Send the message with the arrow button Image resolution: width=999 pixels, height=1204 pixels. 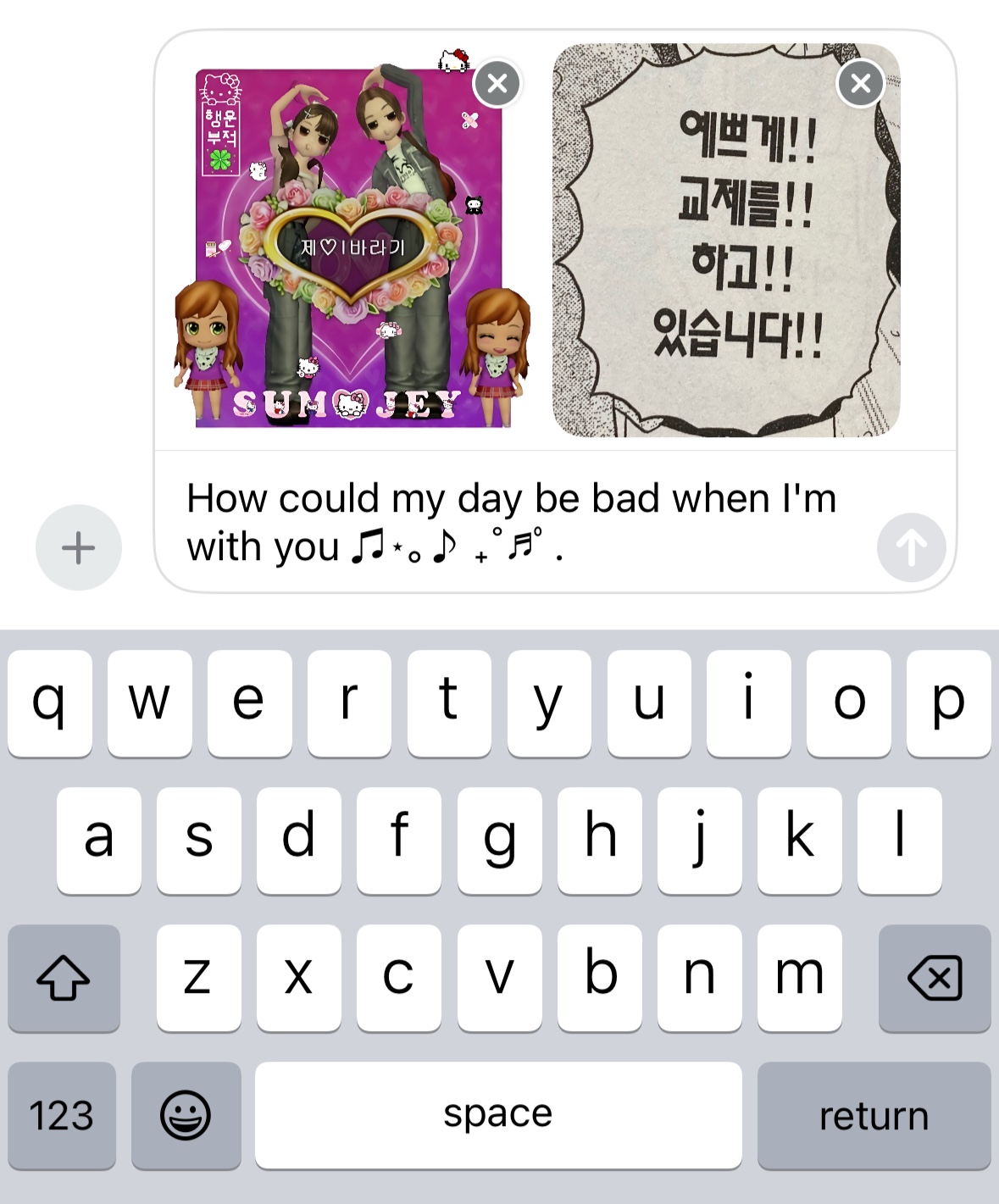tap(911, 547)
